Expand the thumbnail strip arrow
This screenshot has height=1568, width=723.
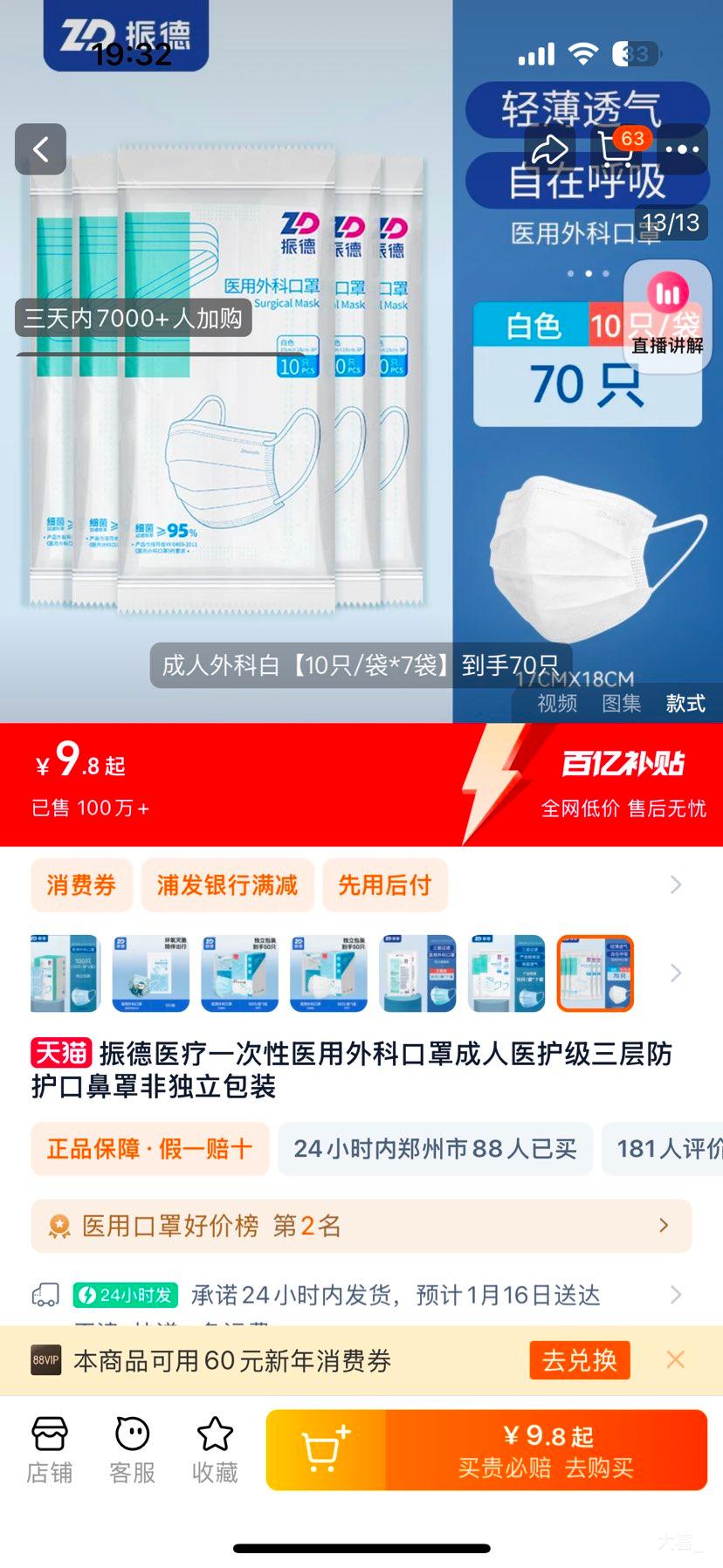pyautogui.click(x=675, y=973)
